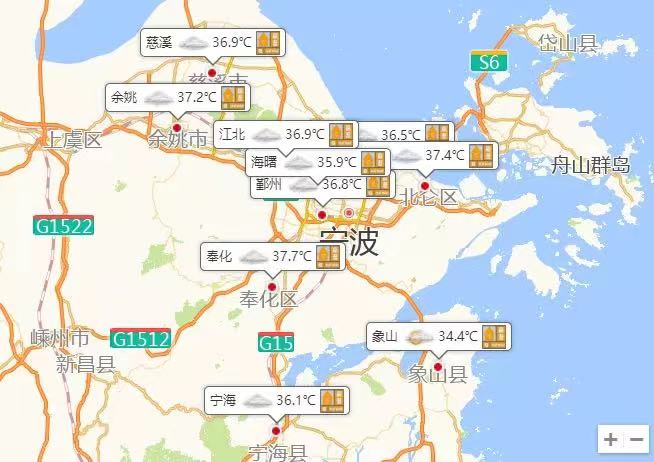
Task: Open the 慈溪 weather marker
Action: pos(212,42)
